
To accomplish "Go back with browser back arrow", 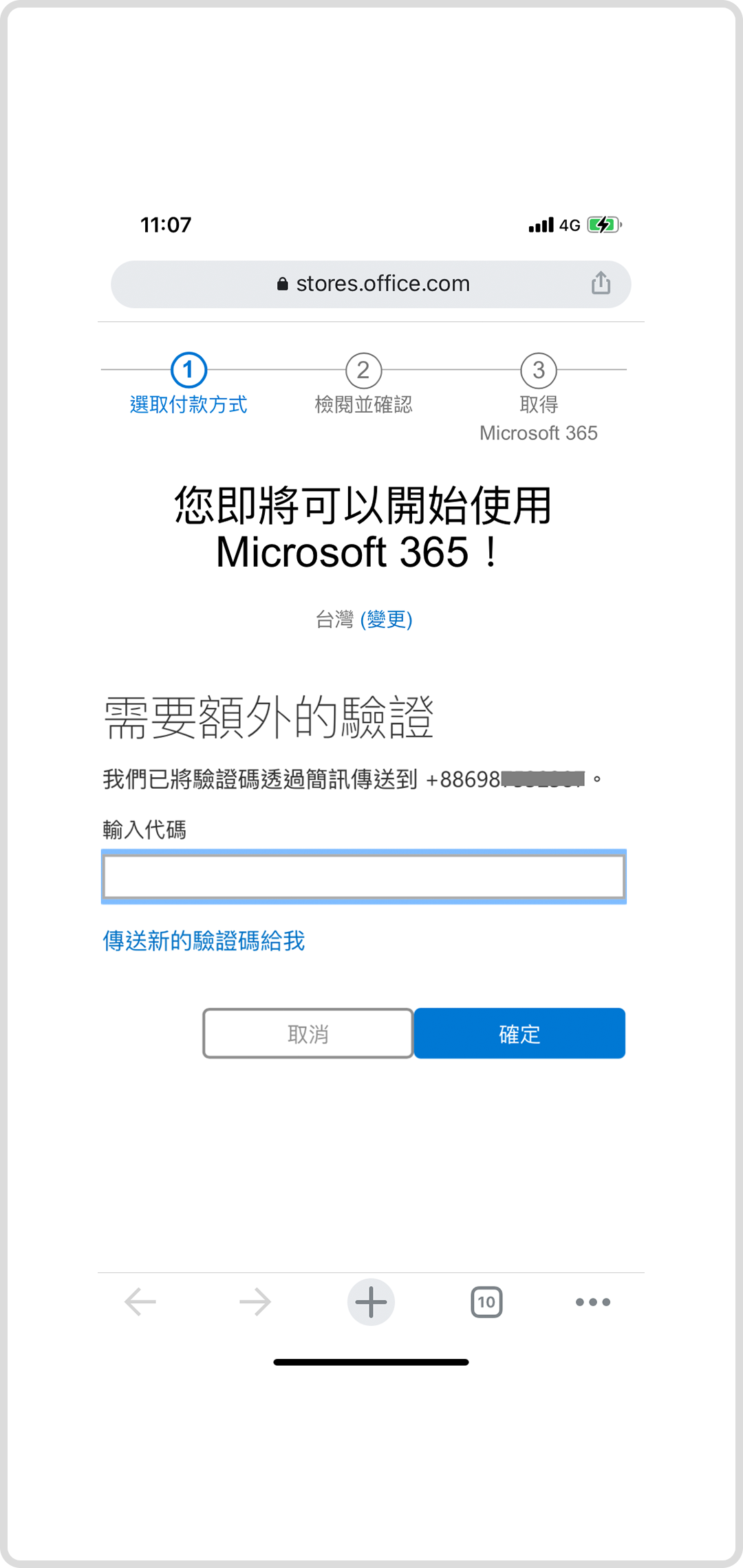I will (140, 1302).
